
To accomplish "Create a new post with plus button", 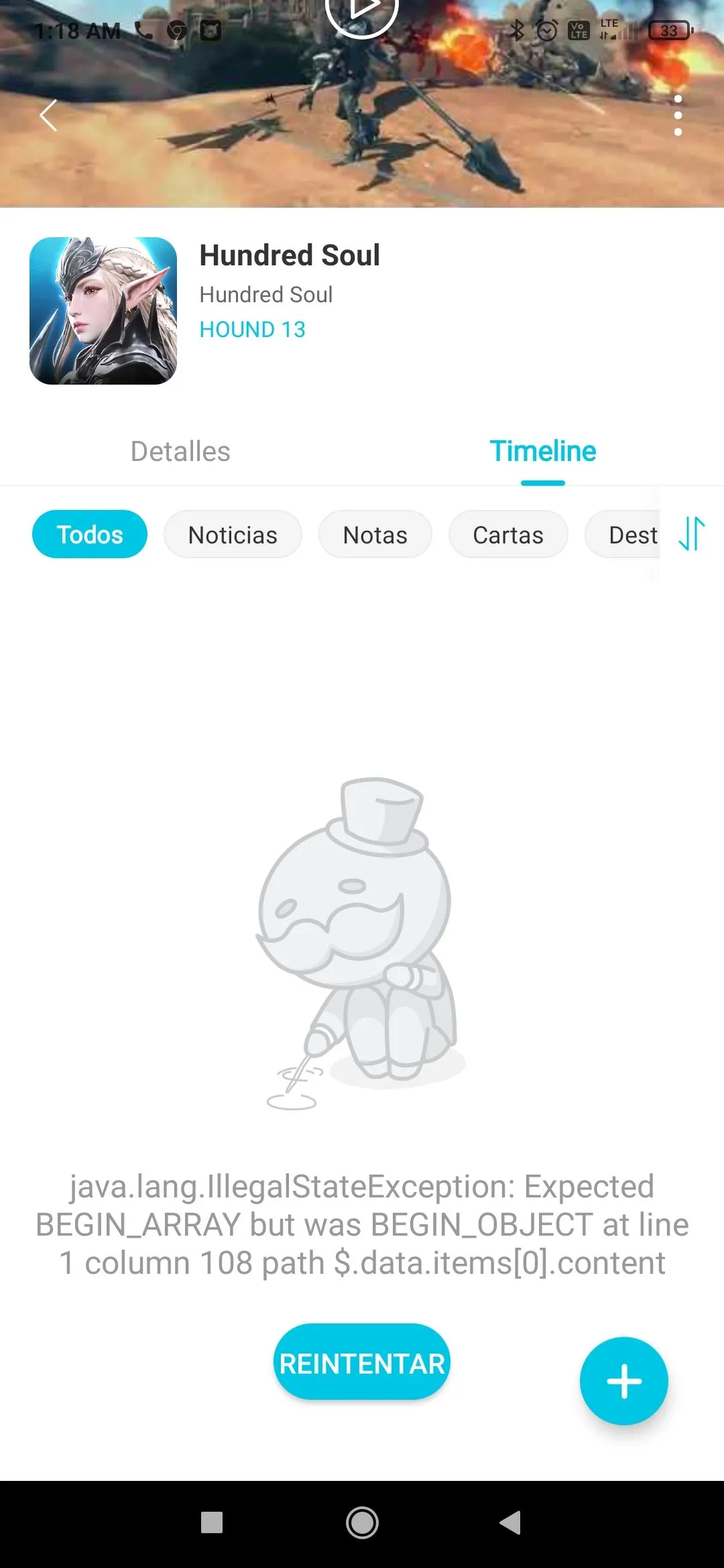I will coord(623,1381).
